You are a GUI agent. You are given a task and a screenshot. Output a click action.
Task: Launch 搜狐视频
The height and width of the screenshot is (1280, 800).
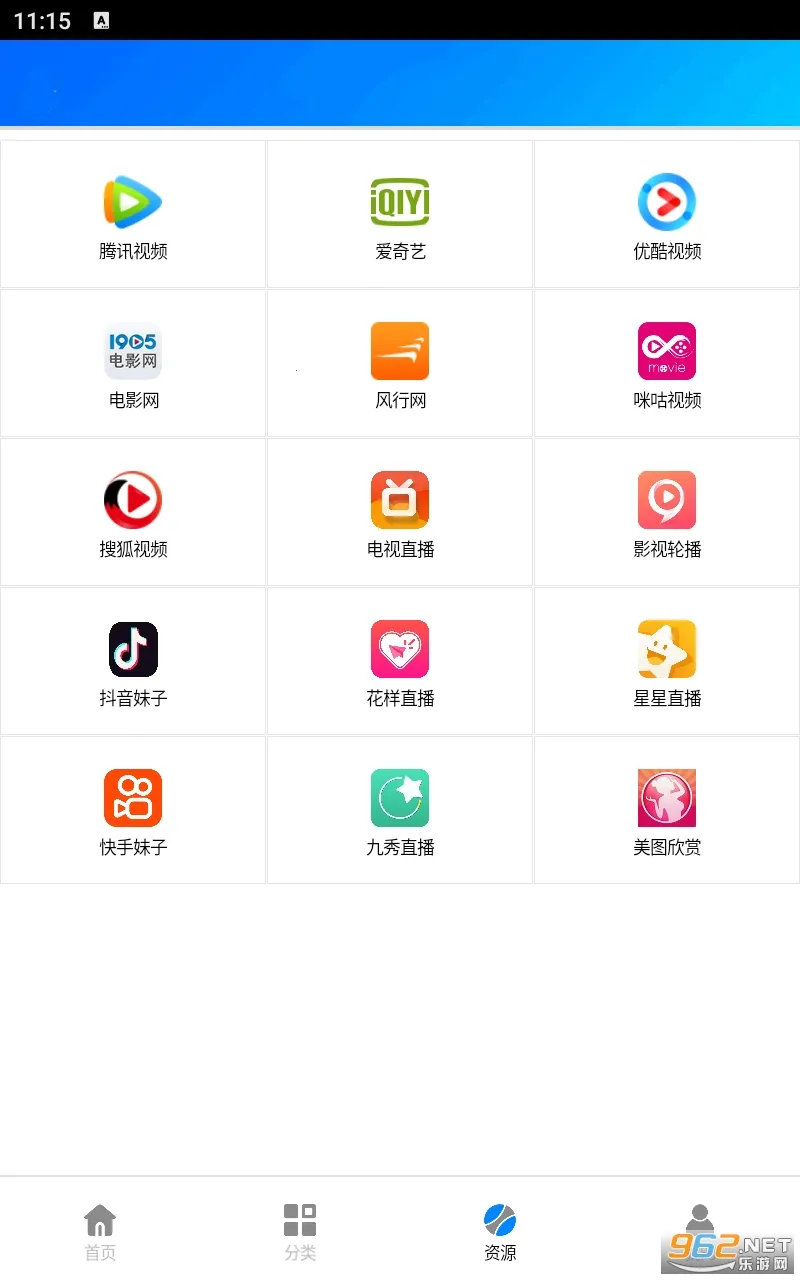[133, 512]
